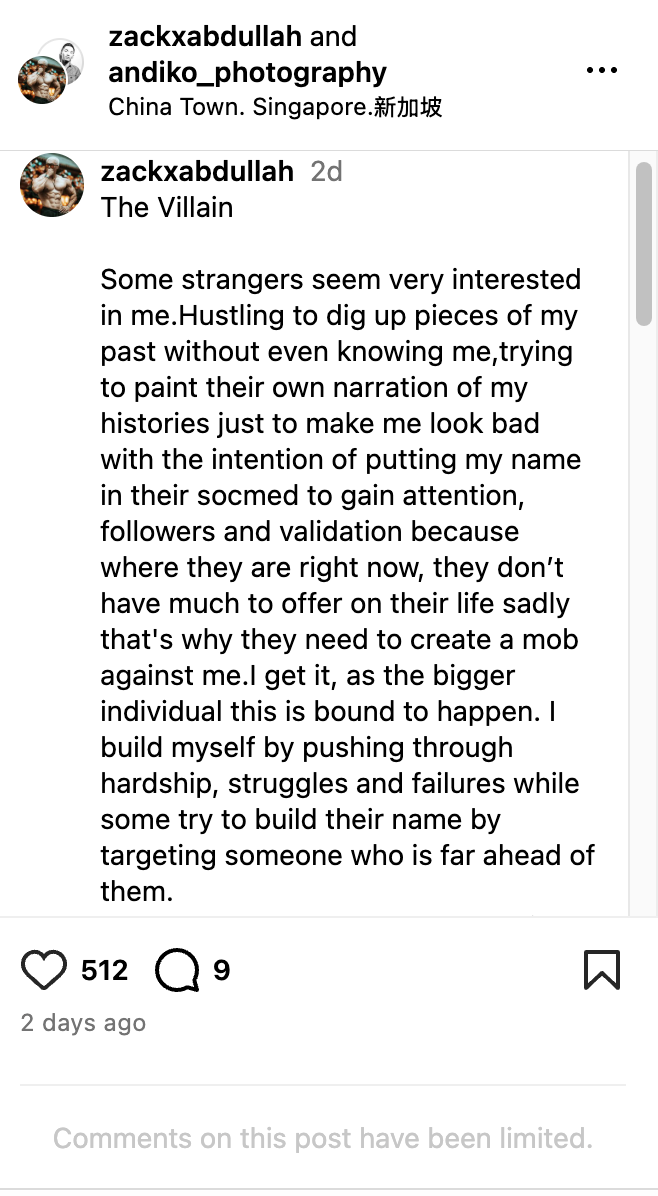This screenshot has height=1196, width=658.
Task: Open the China Town, Singapore location
Action: point(275,107)
